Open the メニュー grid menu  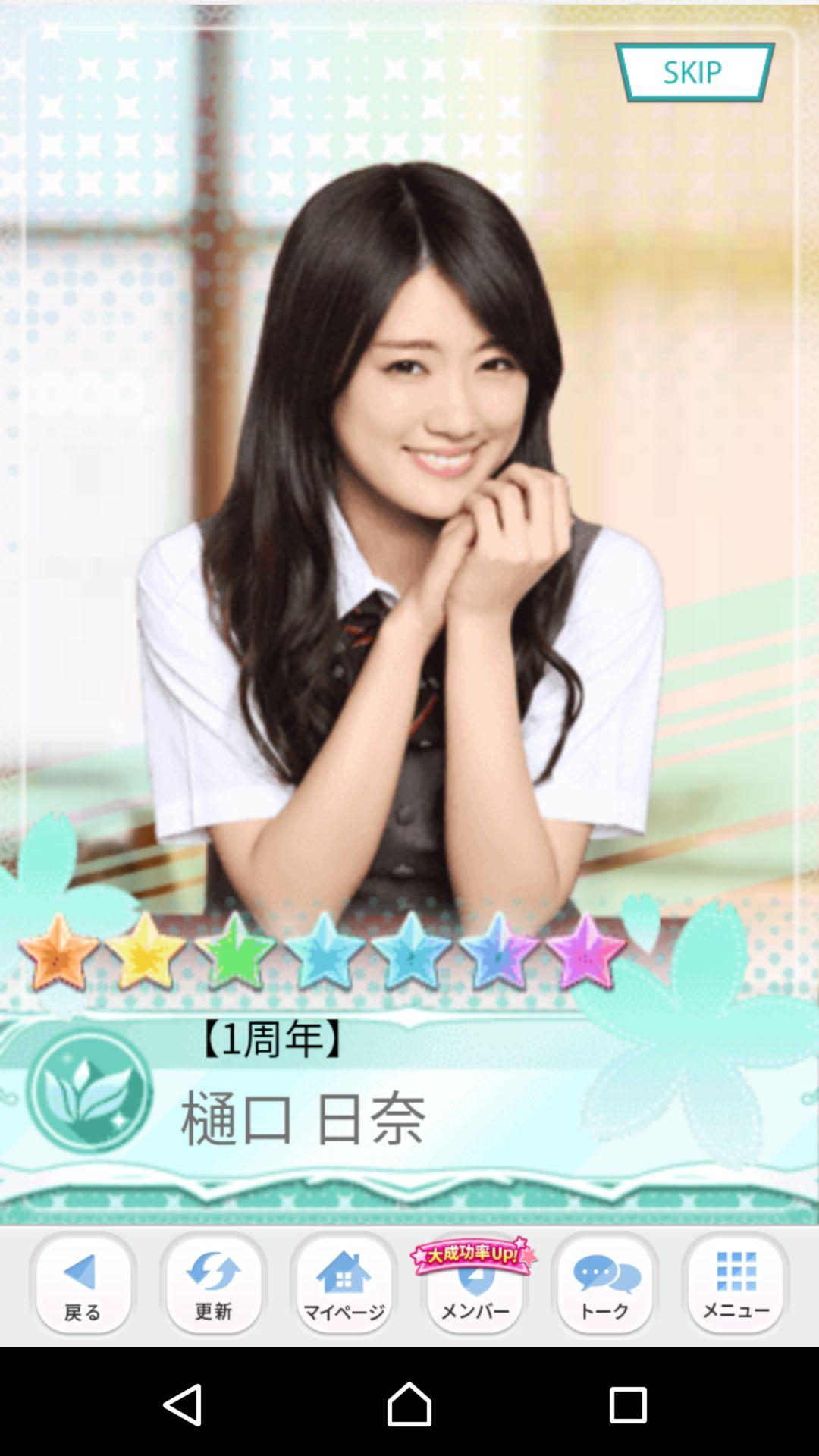click(735, 1283)
